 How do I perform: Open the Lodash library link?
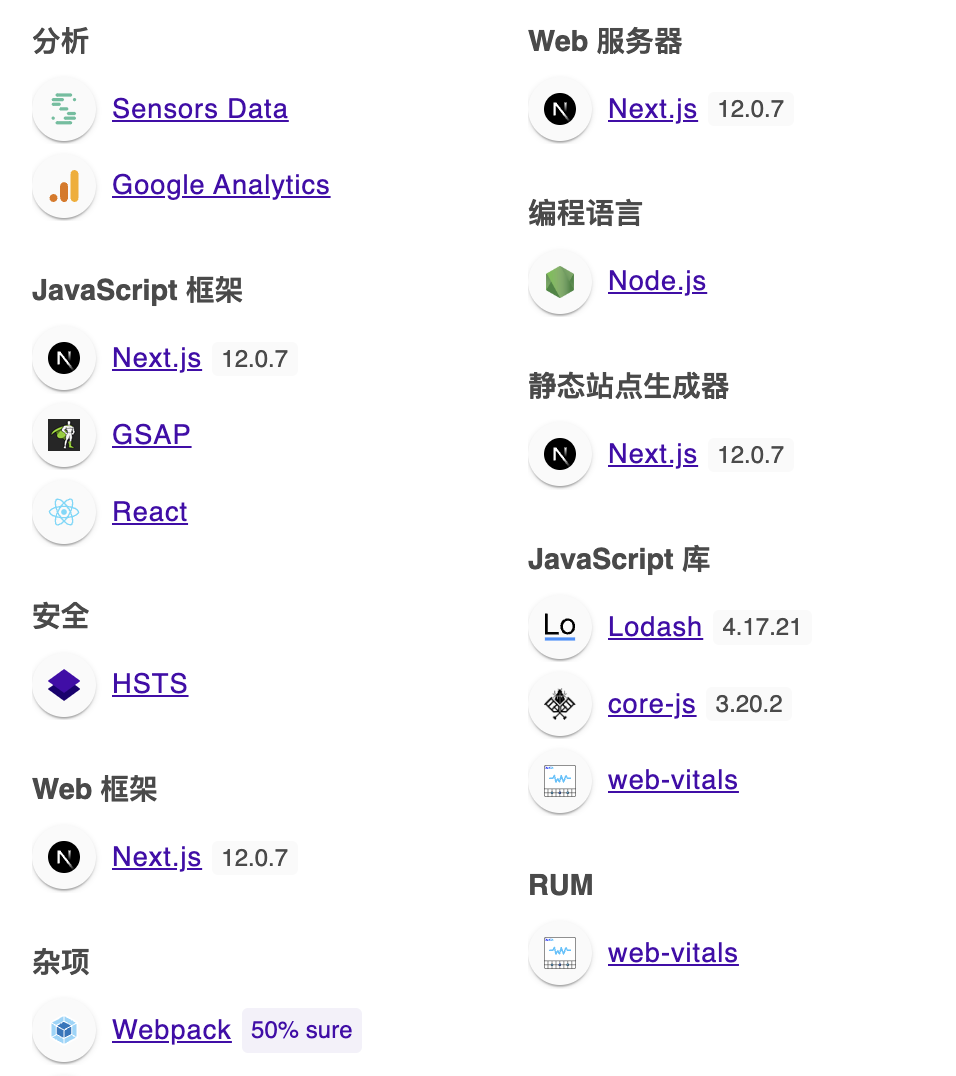655,627
